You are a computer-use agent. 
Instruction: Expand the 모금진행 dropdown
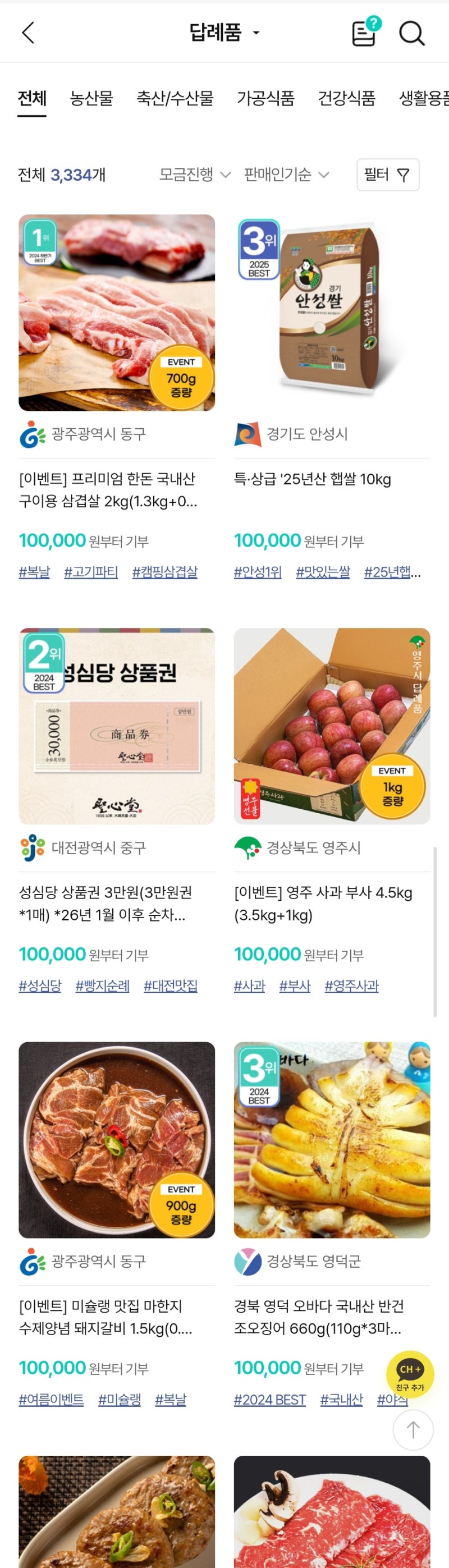[195, 175]
